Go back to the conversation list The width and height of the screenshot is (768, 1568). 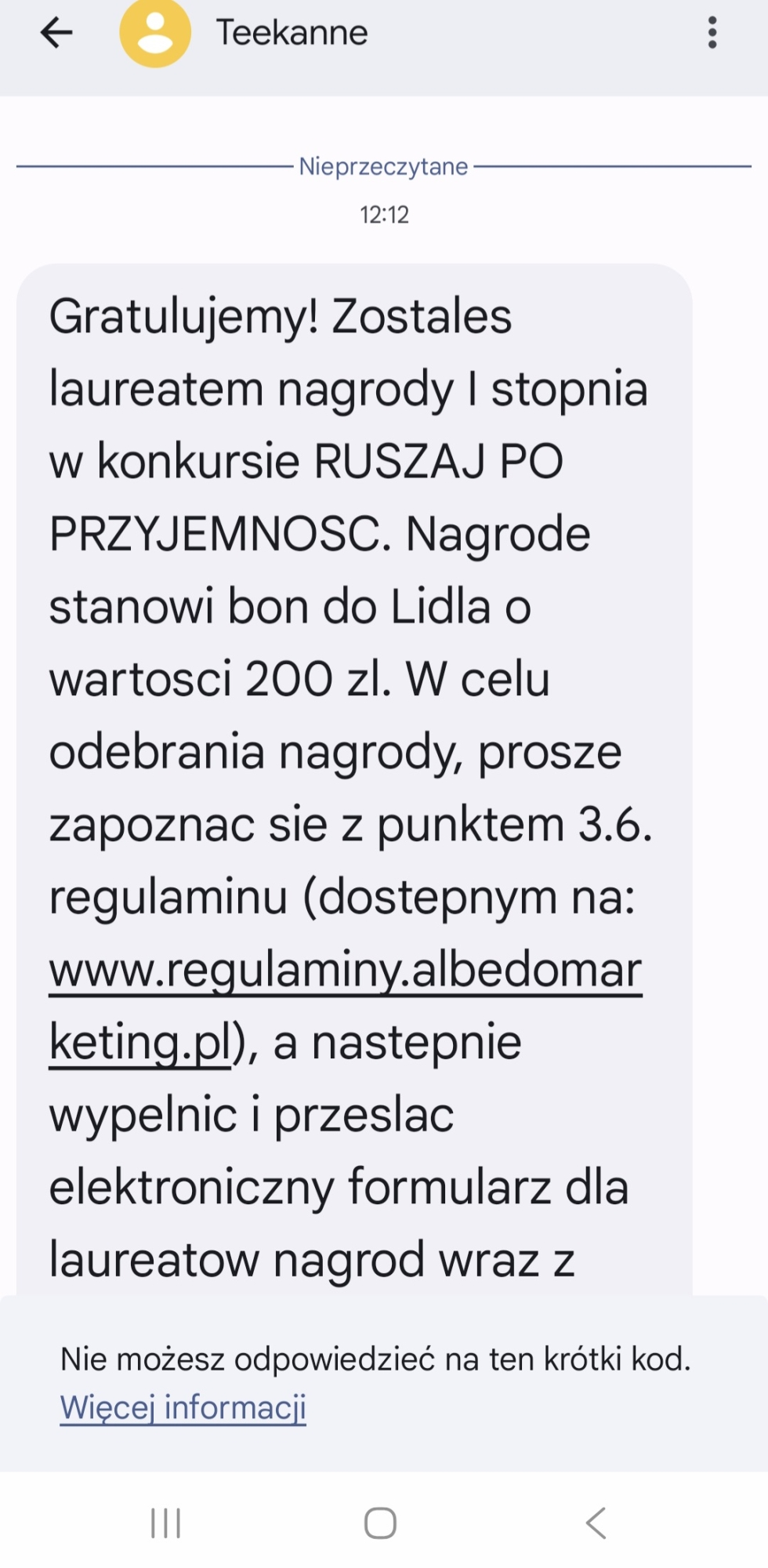[x=56, y=33]
